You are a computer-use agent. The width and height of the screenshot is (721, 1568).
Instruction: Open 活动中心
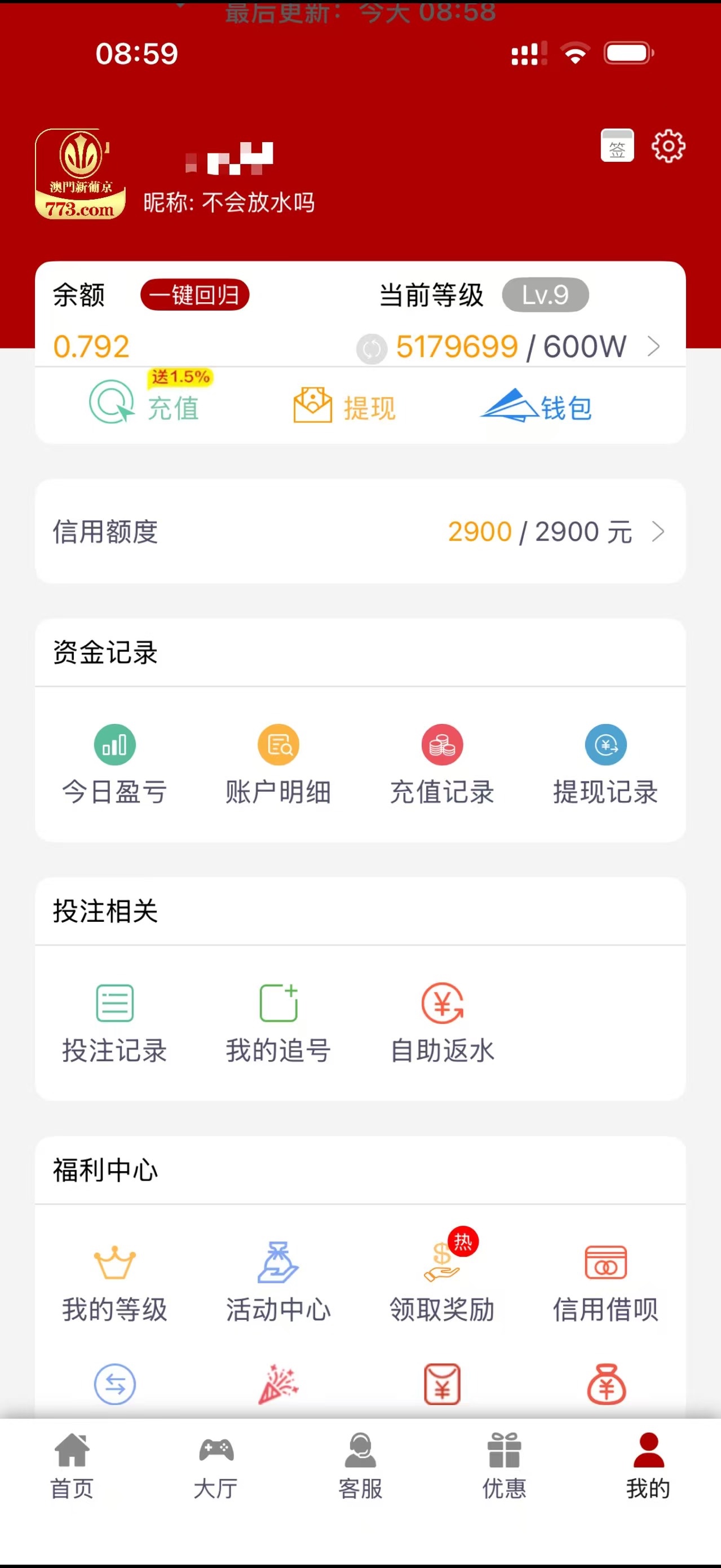tap(278, 1282)
